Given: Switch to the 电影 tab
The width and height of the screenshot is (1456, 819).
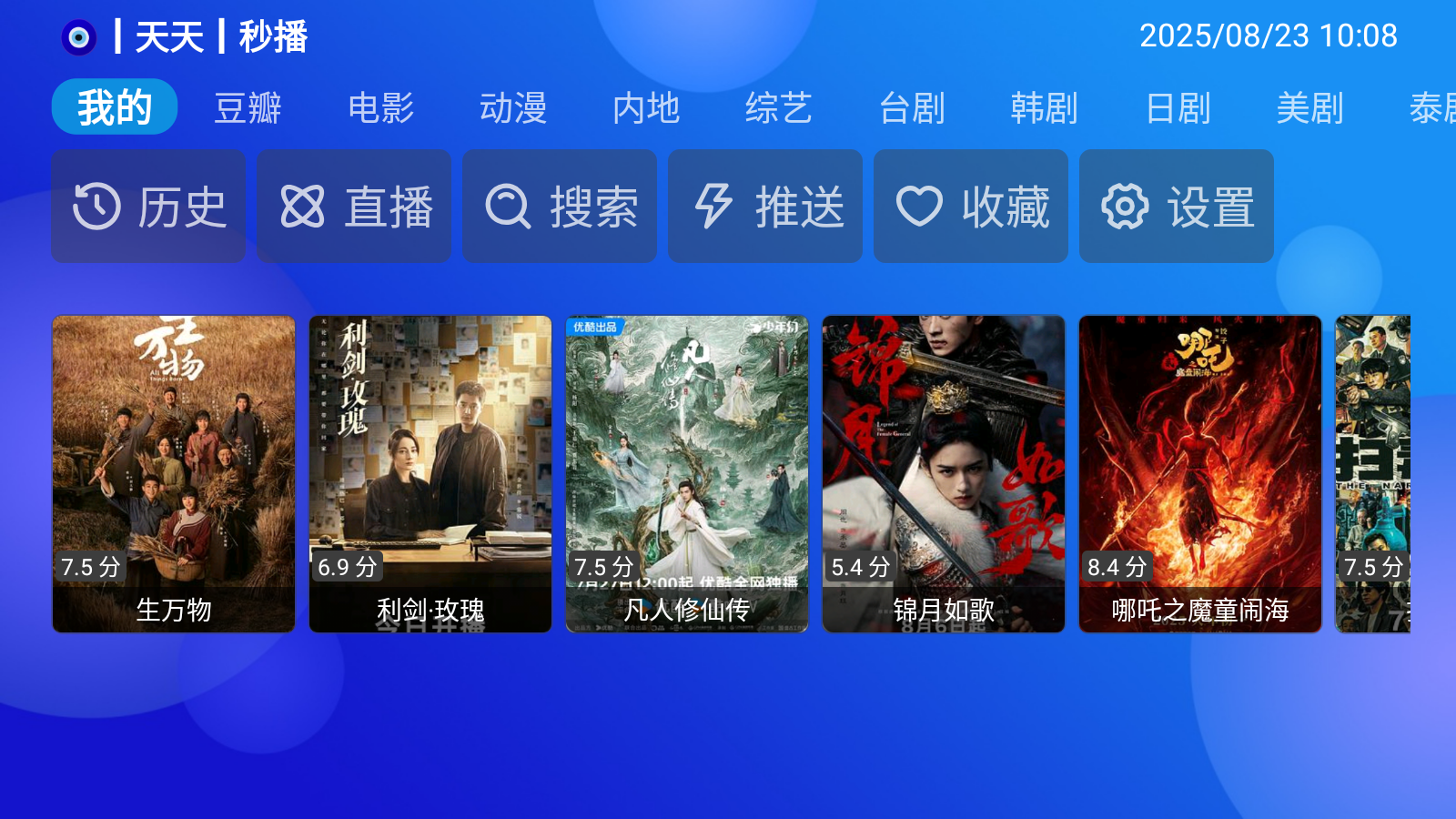Looking at the screenshot, I should pyautogui.click(x=380, y=108).
